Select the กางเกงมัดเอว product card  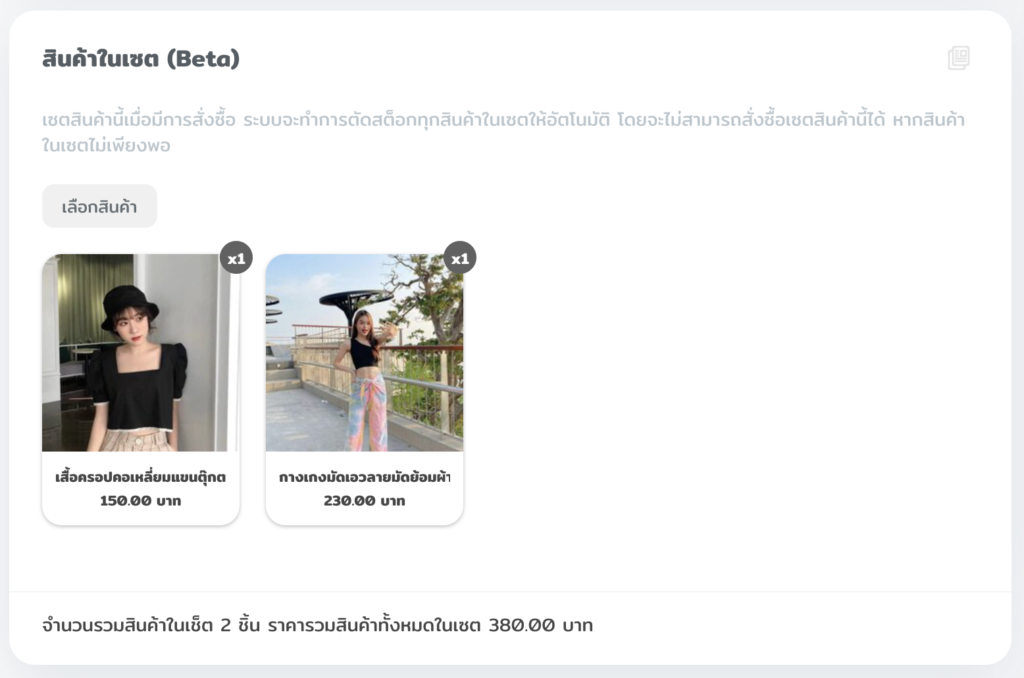(364, 388)
